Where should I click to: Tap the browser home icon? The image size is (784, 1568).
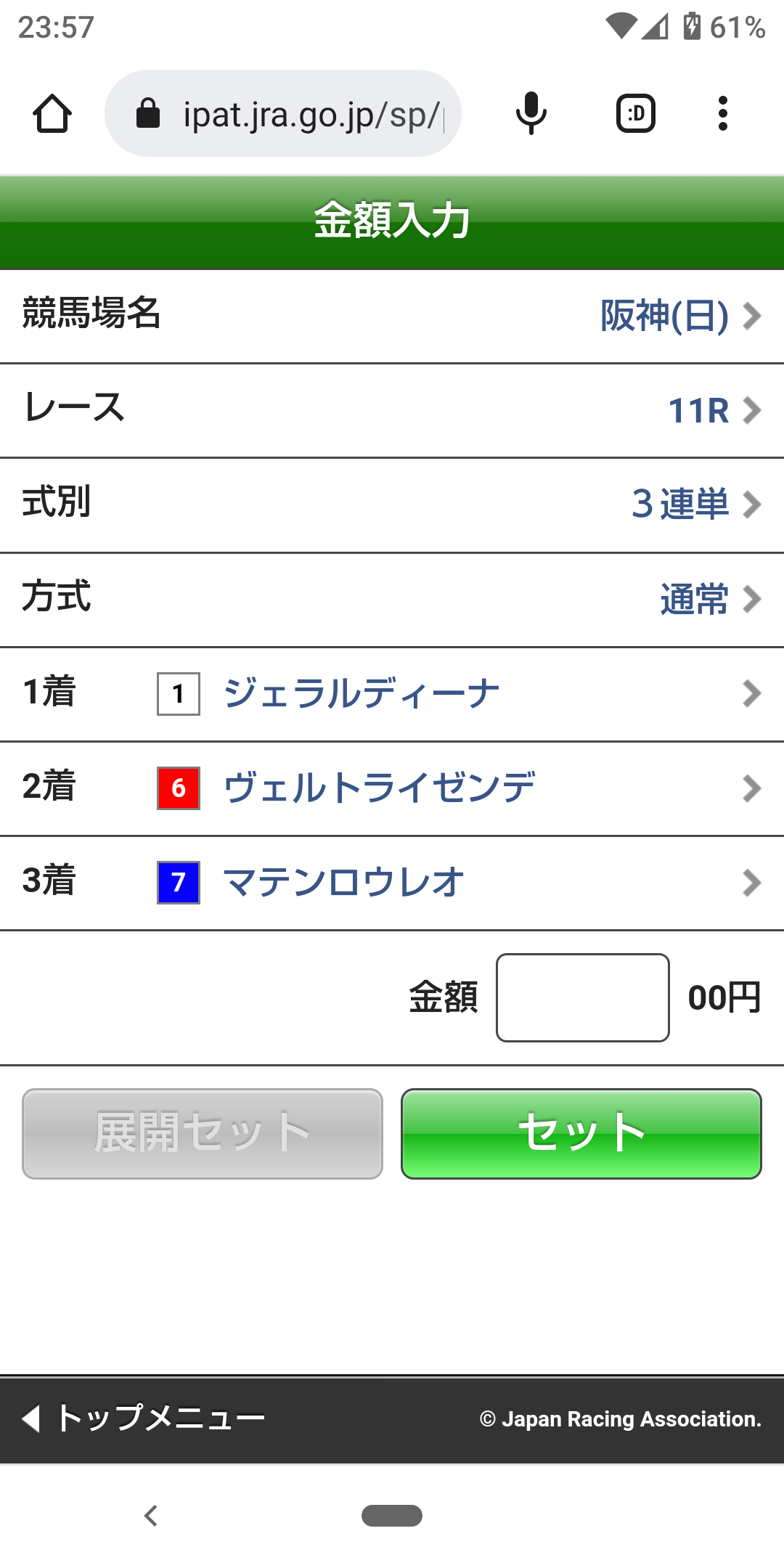coord(52,114)
